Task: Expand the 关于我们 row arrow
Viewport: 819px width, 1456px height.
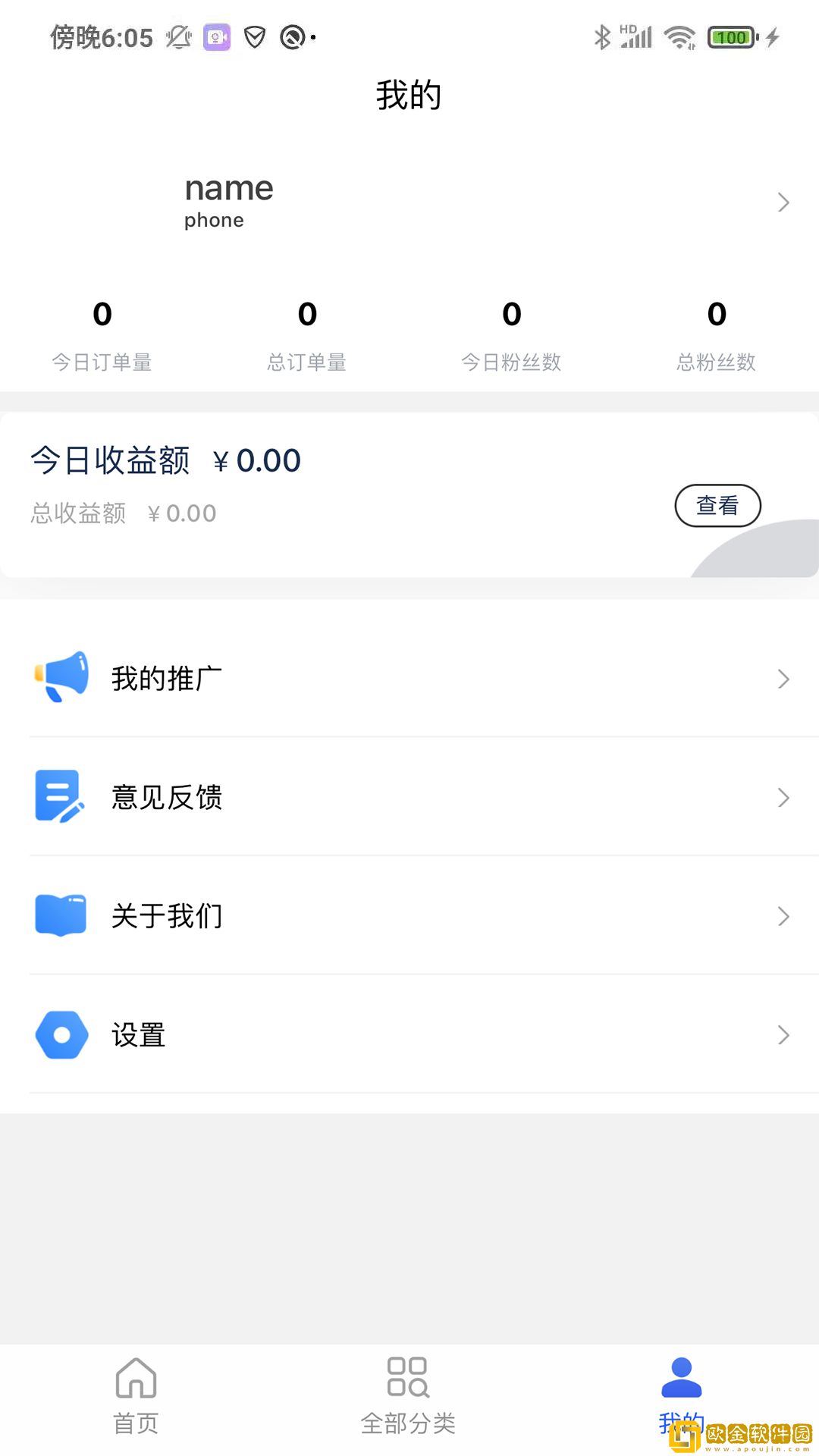Action: (x=783, y=916)
